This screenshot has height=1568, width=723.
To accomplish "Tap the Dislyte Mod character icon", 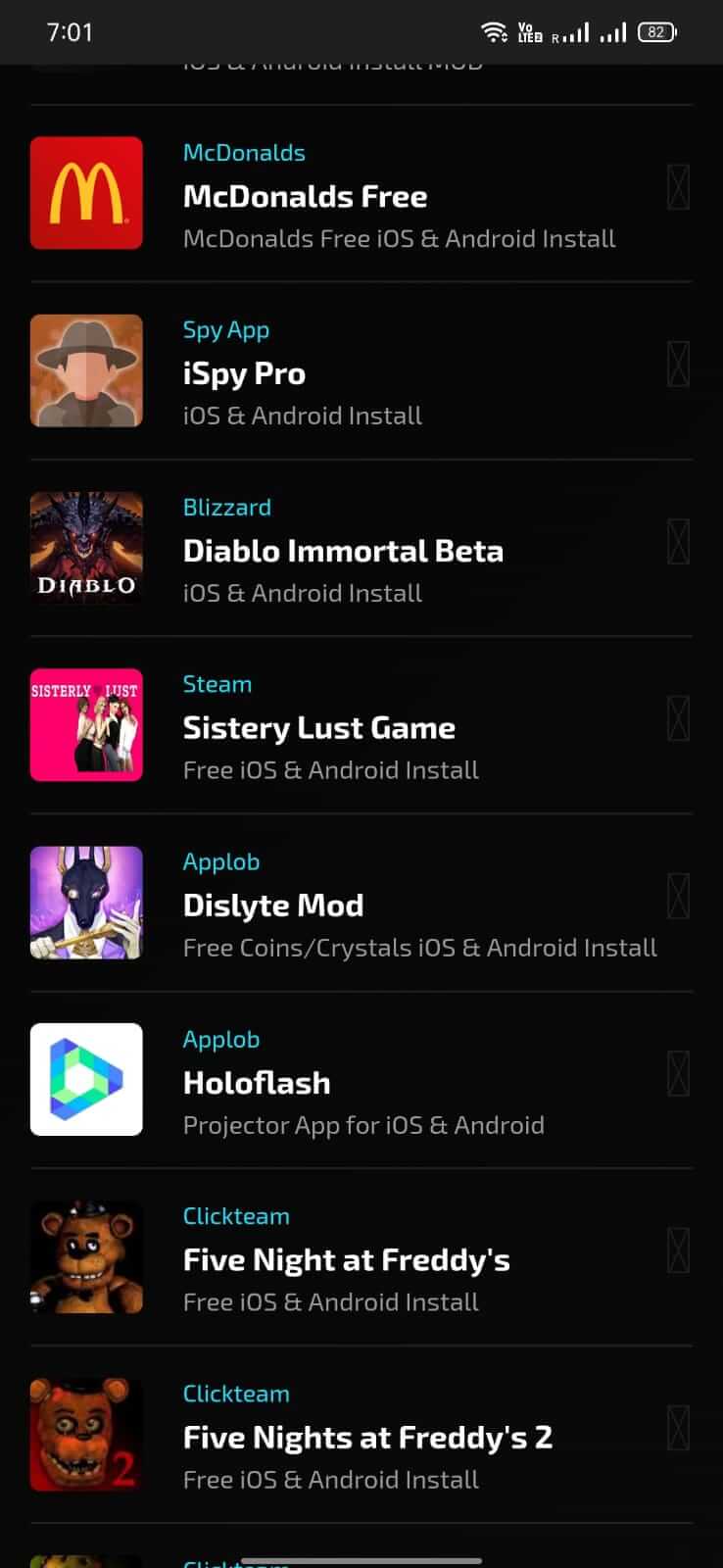I will tap(86, 902).
